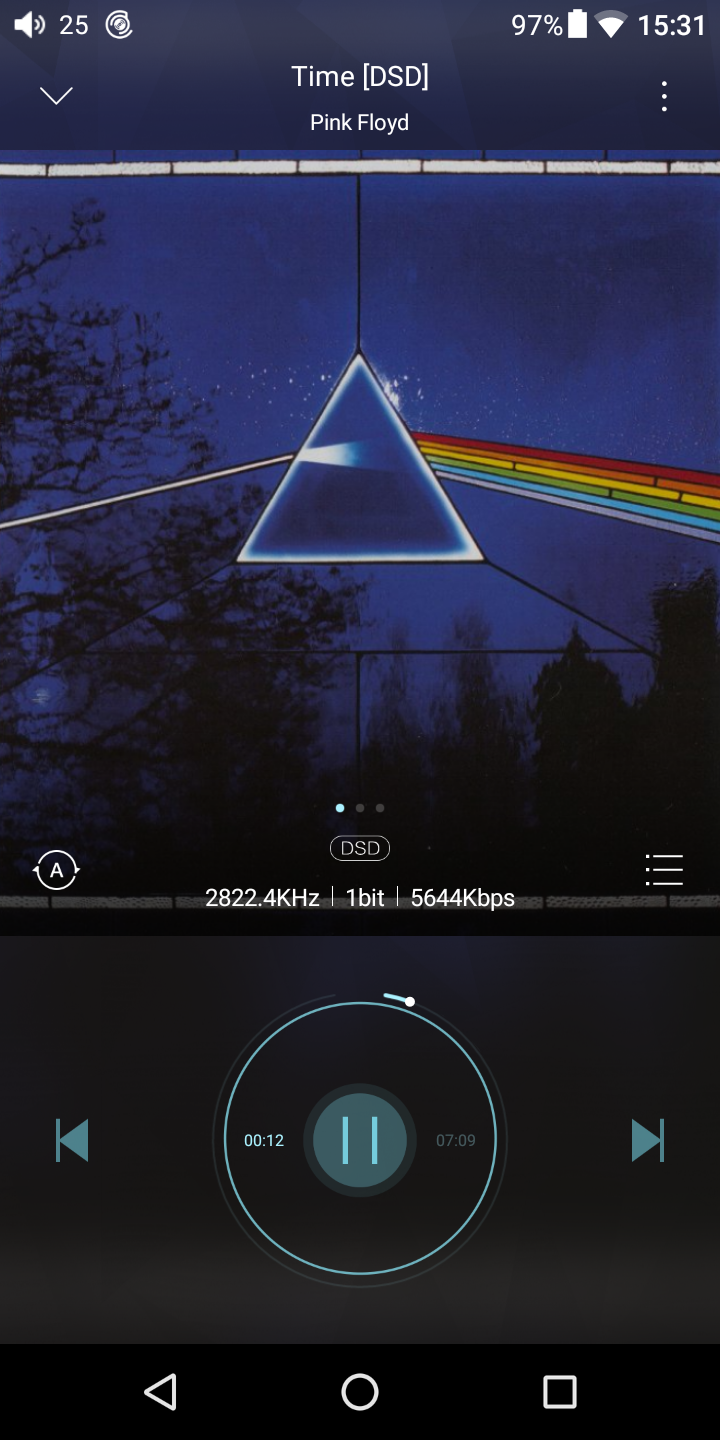
Task: Open the three-dot overflow menu
Action: click(x=664, y=96)
